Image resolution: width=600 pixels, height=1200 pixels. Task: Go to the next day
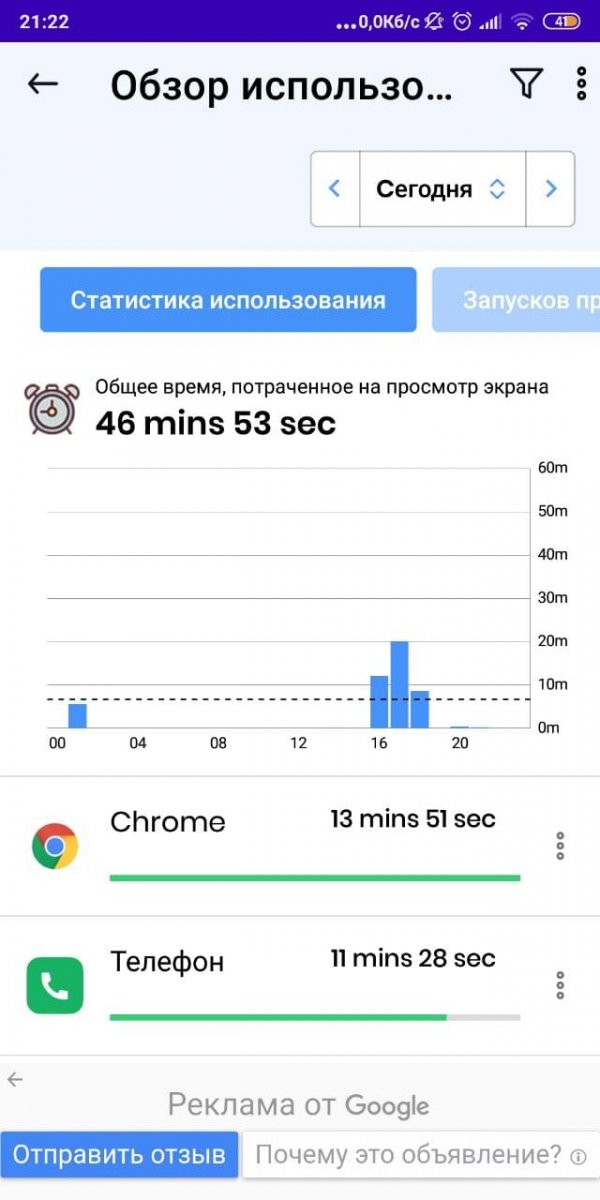[550, 189]
